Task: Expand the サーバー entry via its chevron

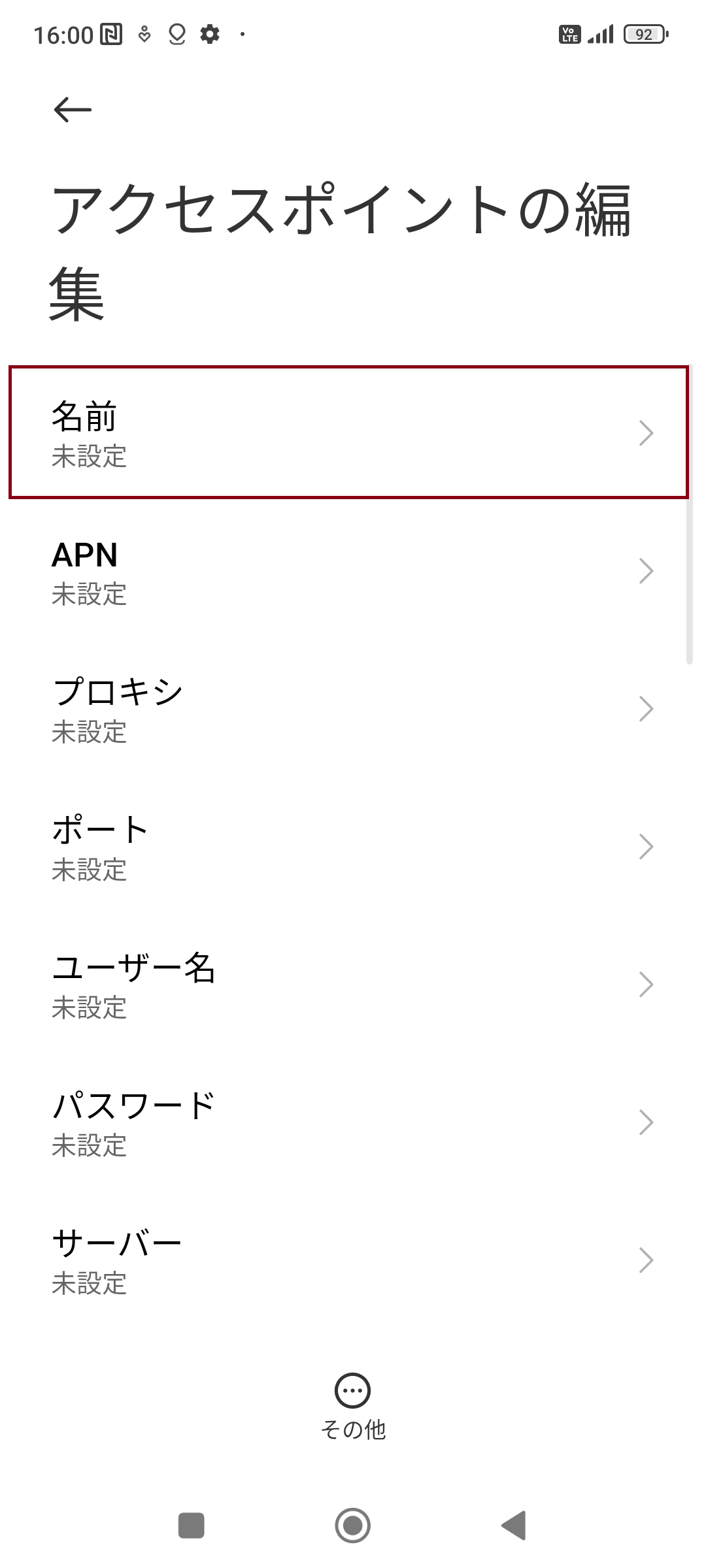Action: click(646, 1260)
